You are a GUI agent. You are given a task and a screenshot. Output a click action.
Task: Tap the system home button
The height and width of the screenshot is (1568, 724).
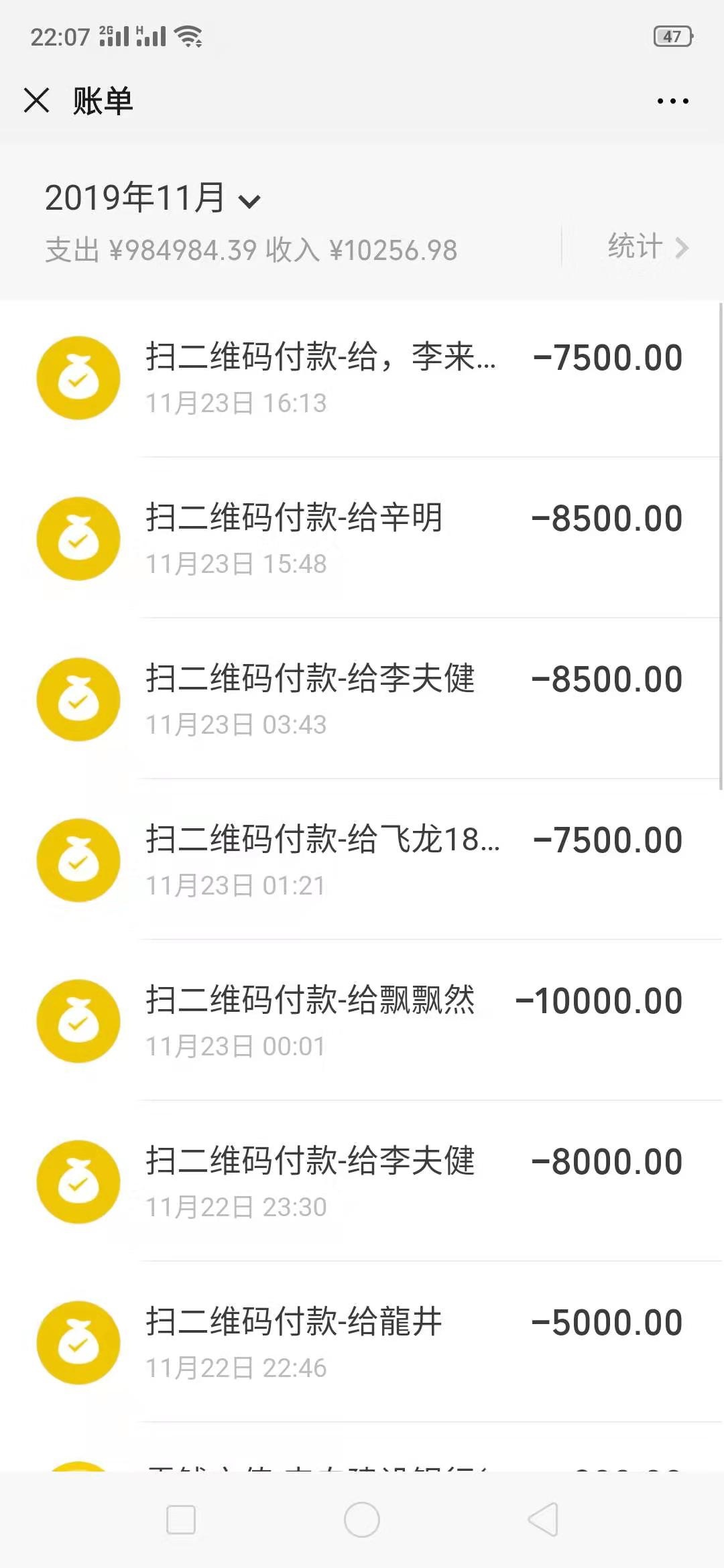pos(362,1519)
